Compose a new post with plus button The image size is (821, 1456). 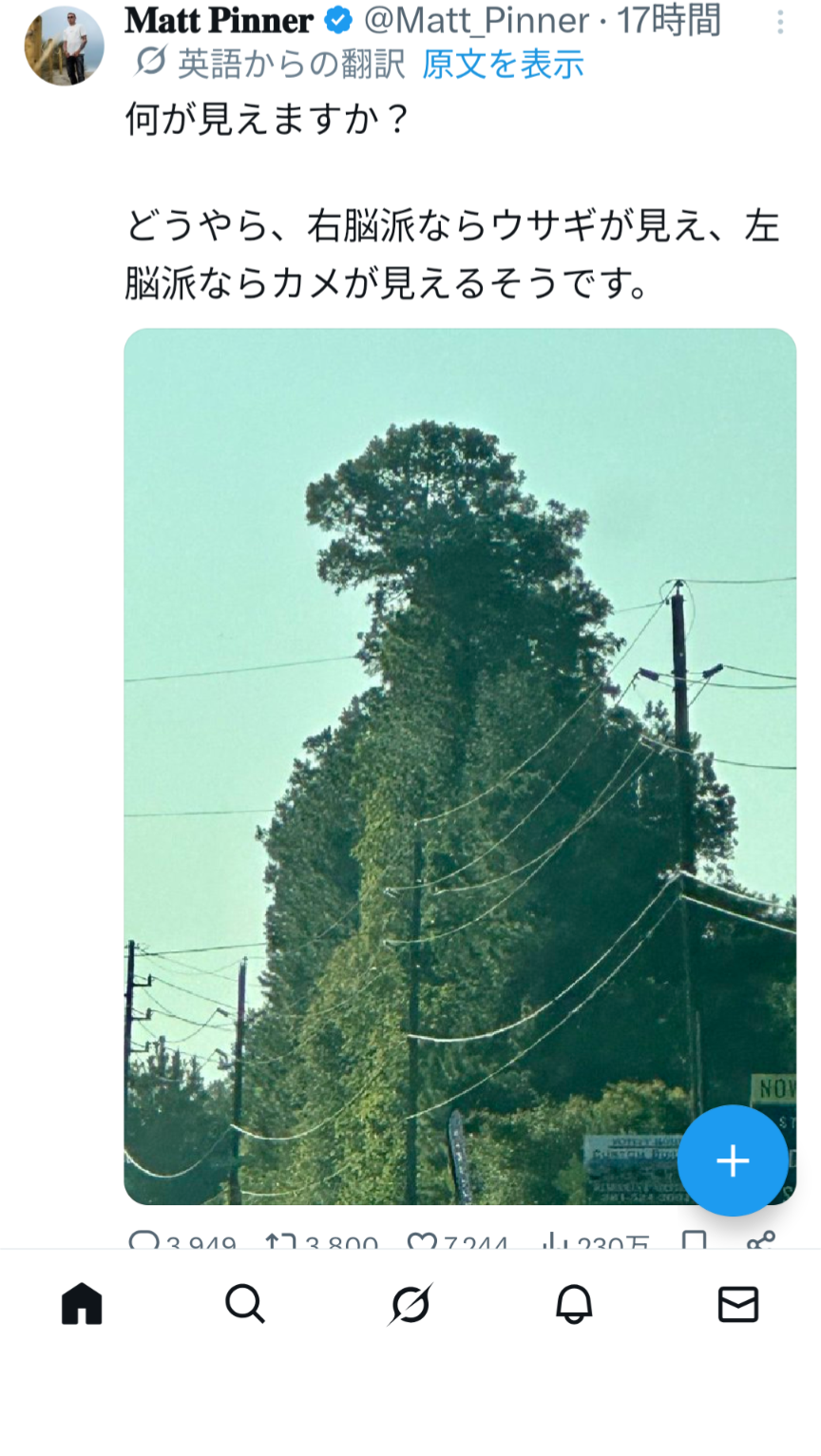(733, 1160)
